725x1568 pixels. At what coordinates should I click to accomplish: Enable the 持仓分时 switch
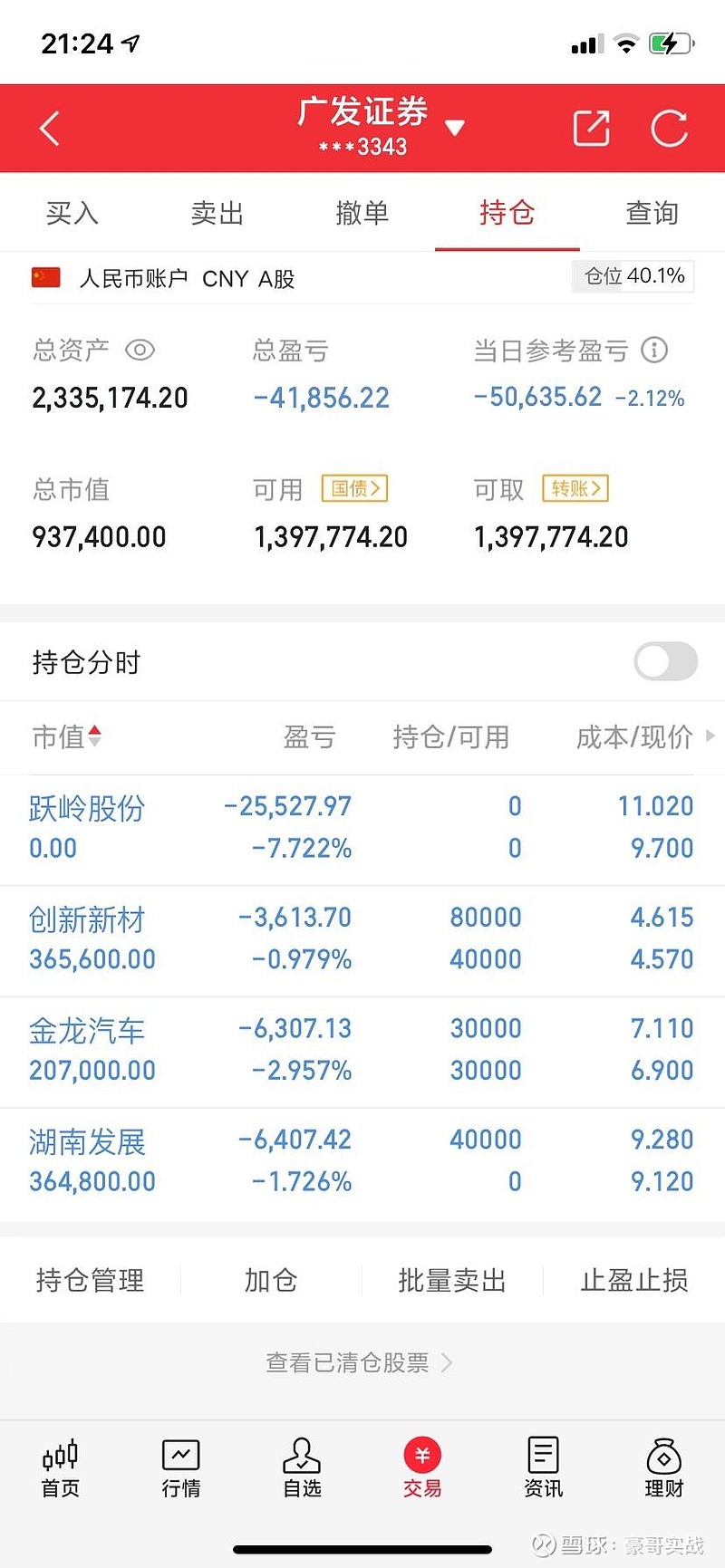(x=664, y=662)
